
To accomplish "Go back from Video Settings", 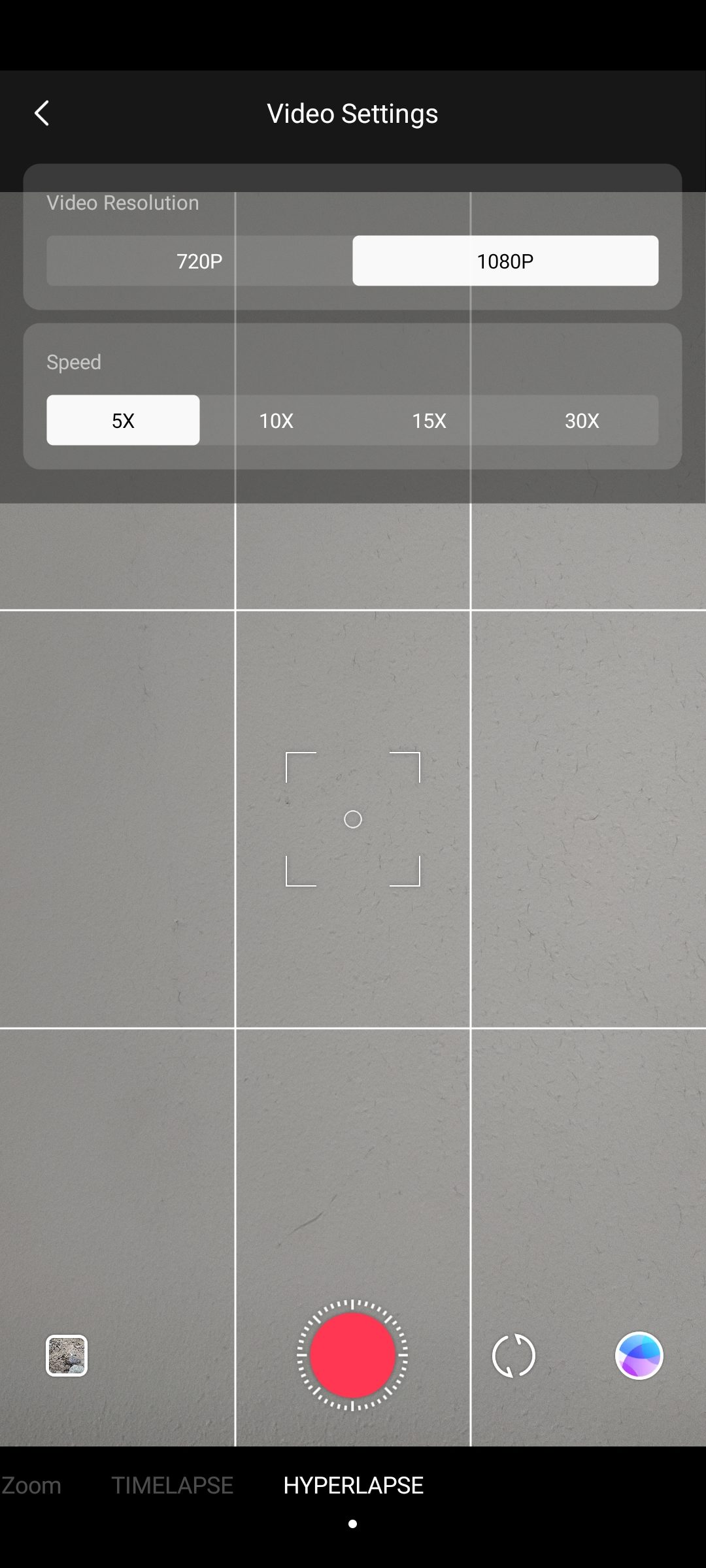I will (42, 114).
